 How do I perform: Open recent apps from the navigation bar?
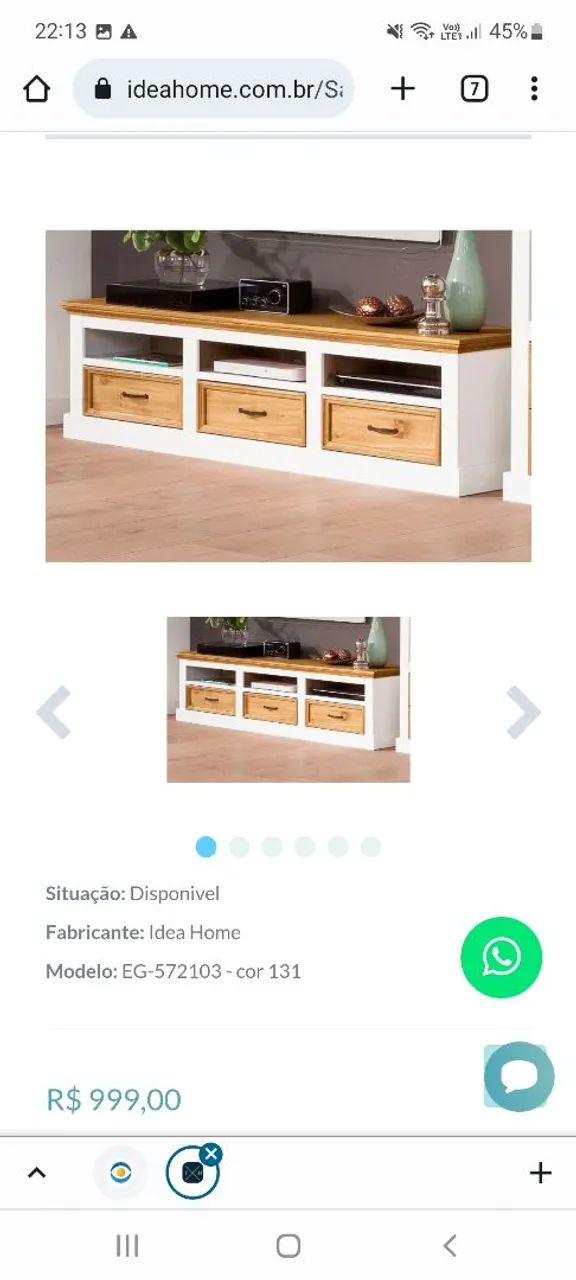pos(127,1245)
